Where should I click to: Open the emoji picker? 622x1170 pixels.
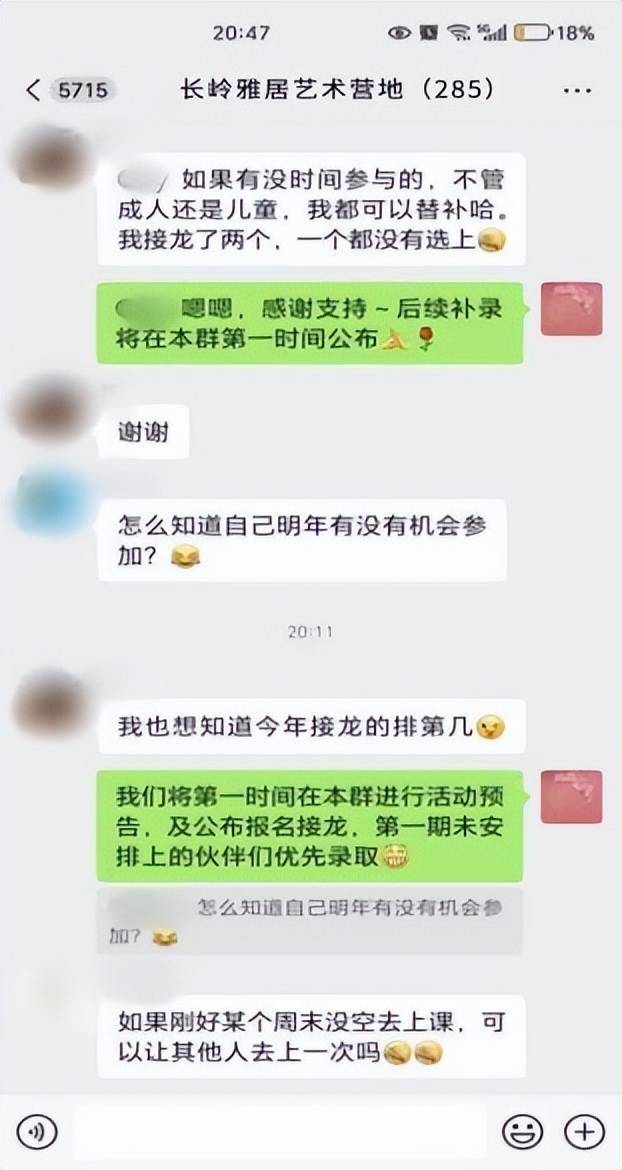521,1131
